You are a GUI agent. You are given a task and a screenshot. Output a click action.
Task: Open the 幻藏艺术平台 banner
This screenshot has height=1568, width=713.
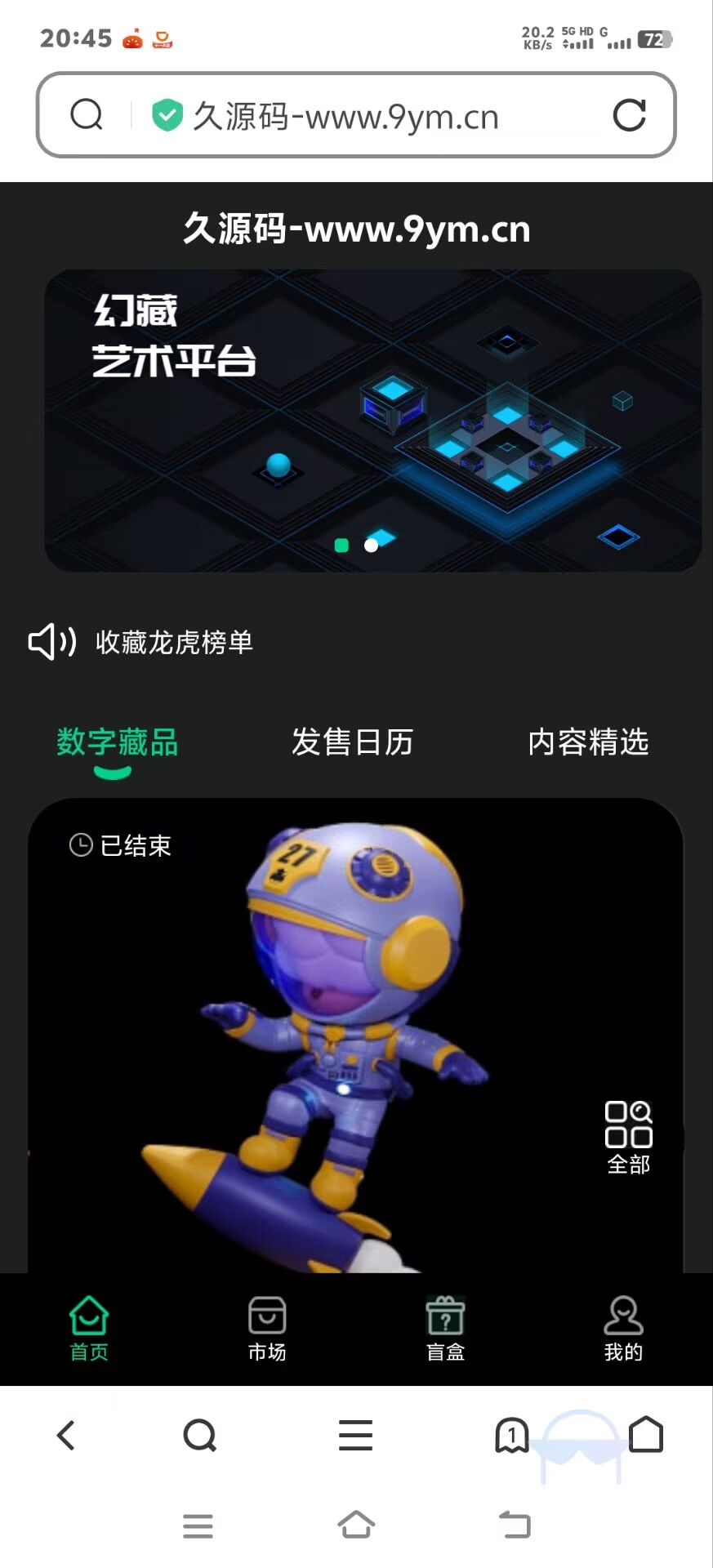click(372, 420)
